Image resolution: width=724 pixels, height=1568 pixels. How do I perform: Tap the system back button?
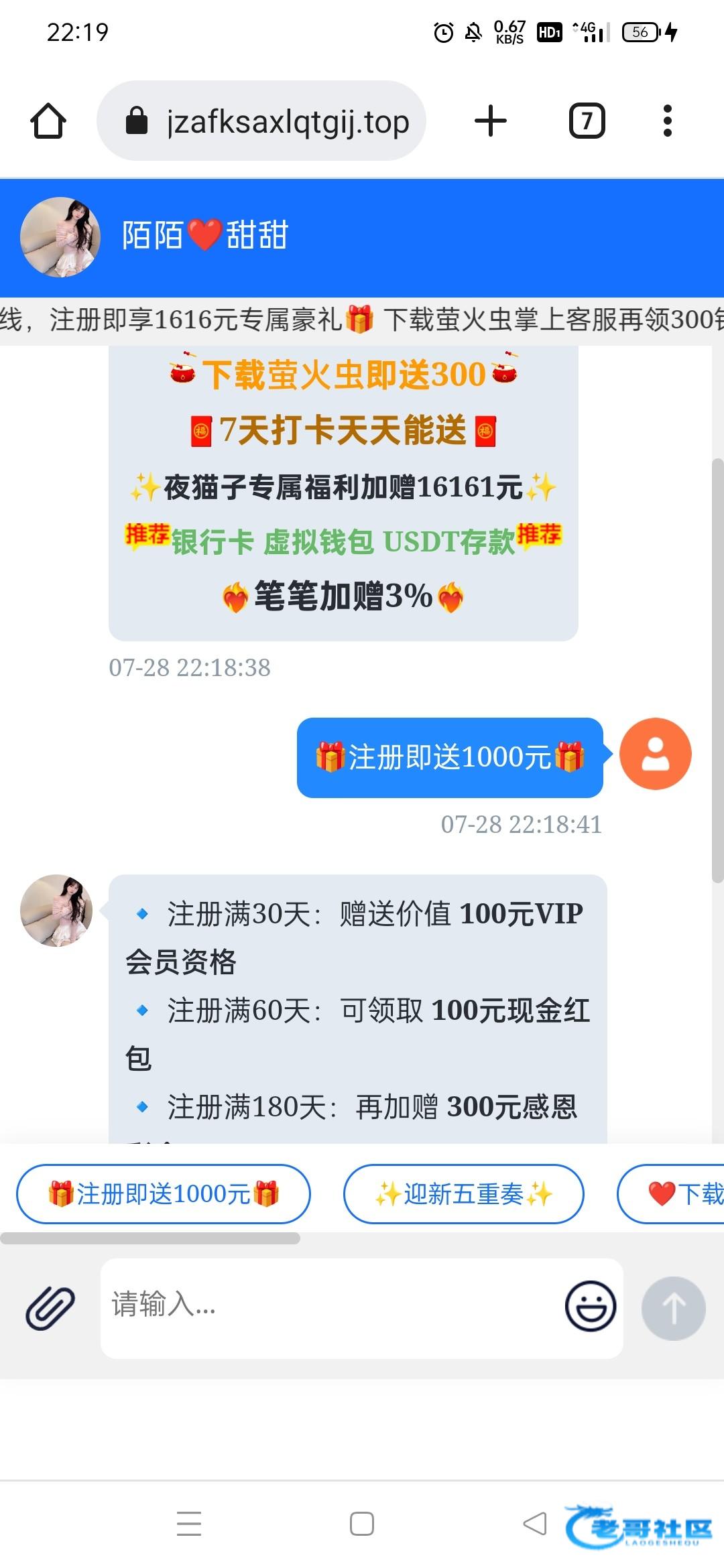pos(535,1523)
